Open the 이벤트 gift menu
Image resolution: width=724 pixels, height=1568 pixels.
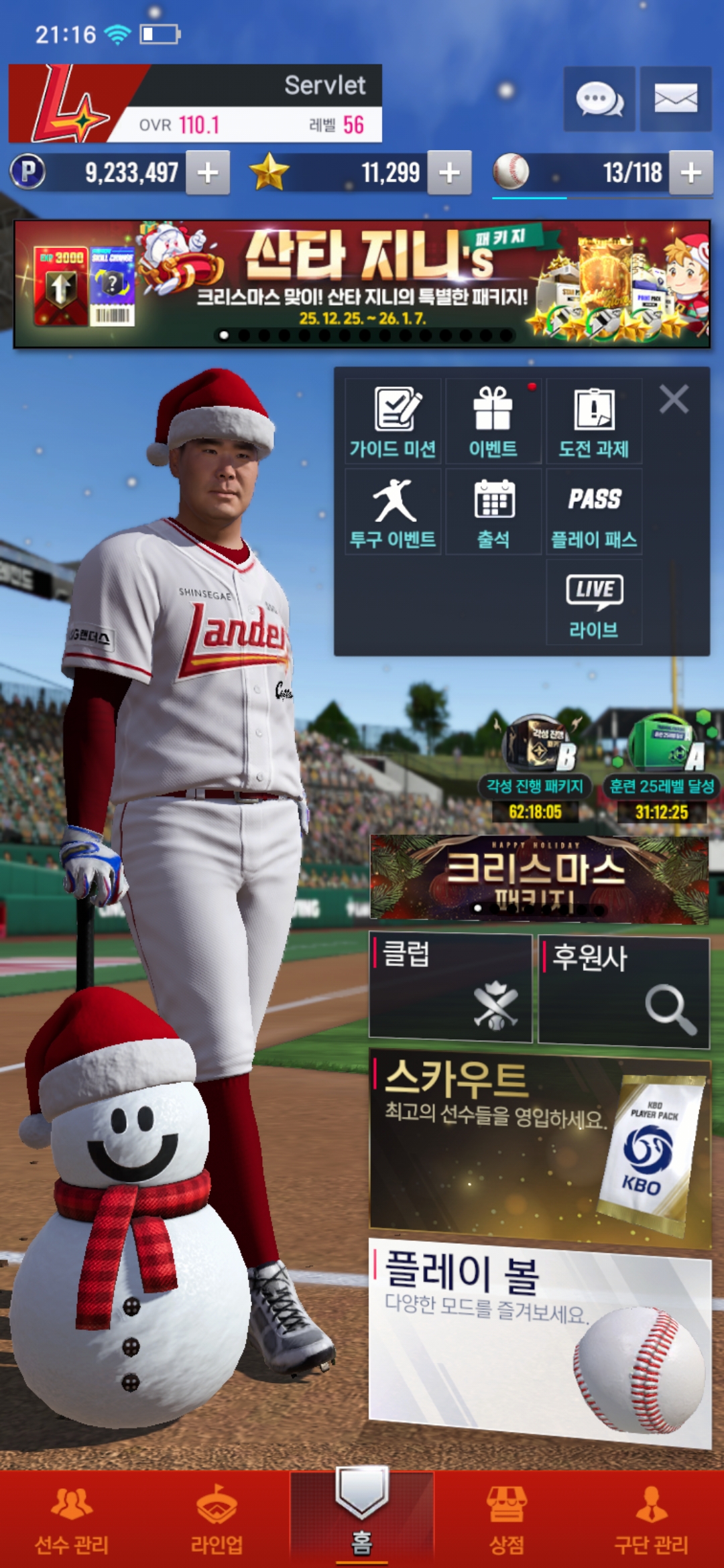[493, 421]
